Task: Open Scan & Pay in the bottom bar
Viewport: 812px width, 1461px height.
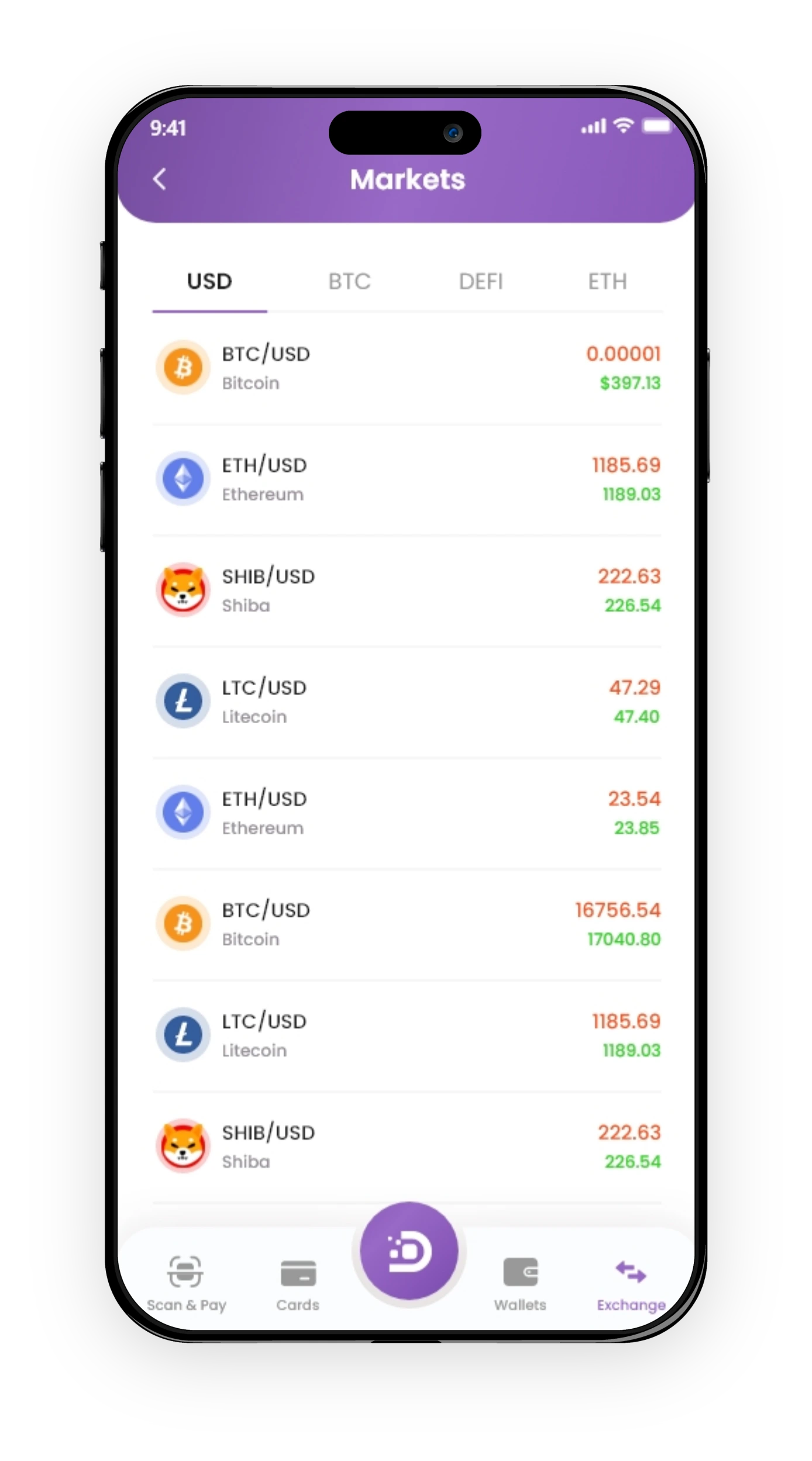Action: click(x=186, y=1283)
